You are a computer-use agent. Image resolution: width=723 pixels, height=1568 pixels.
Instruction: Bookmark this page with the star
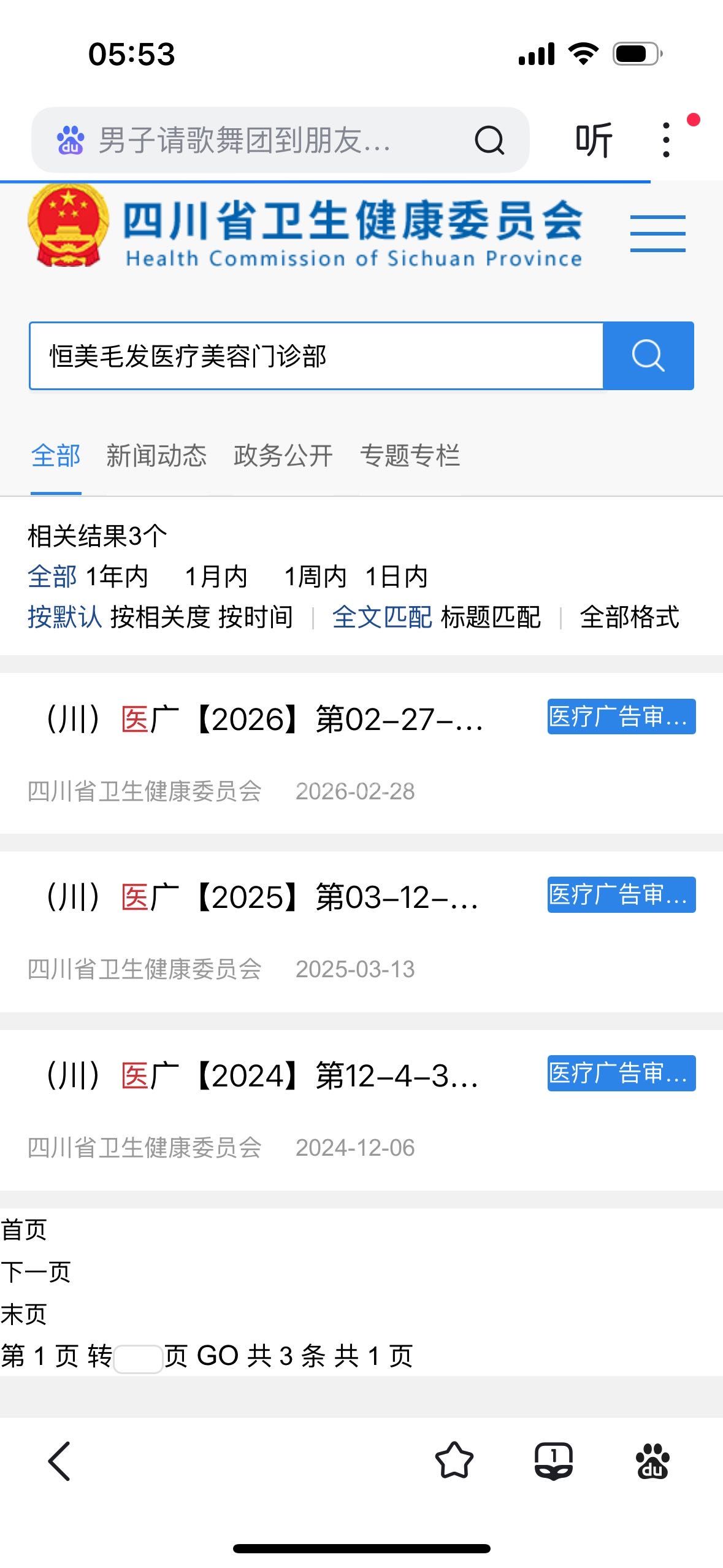[x=454, y=1461]
